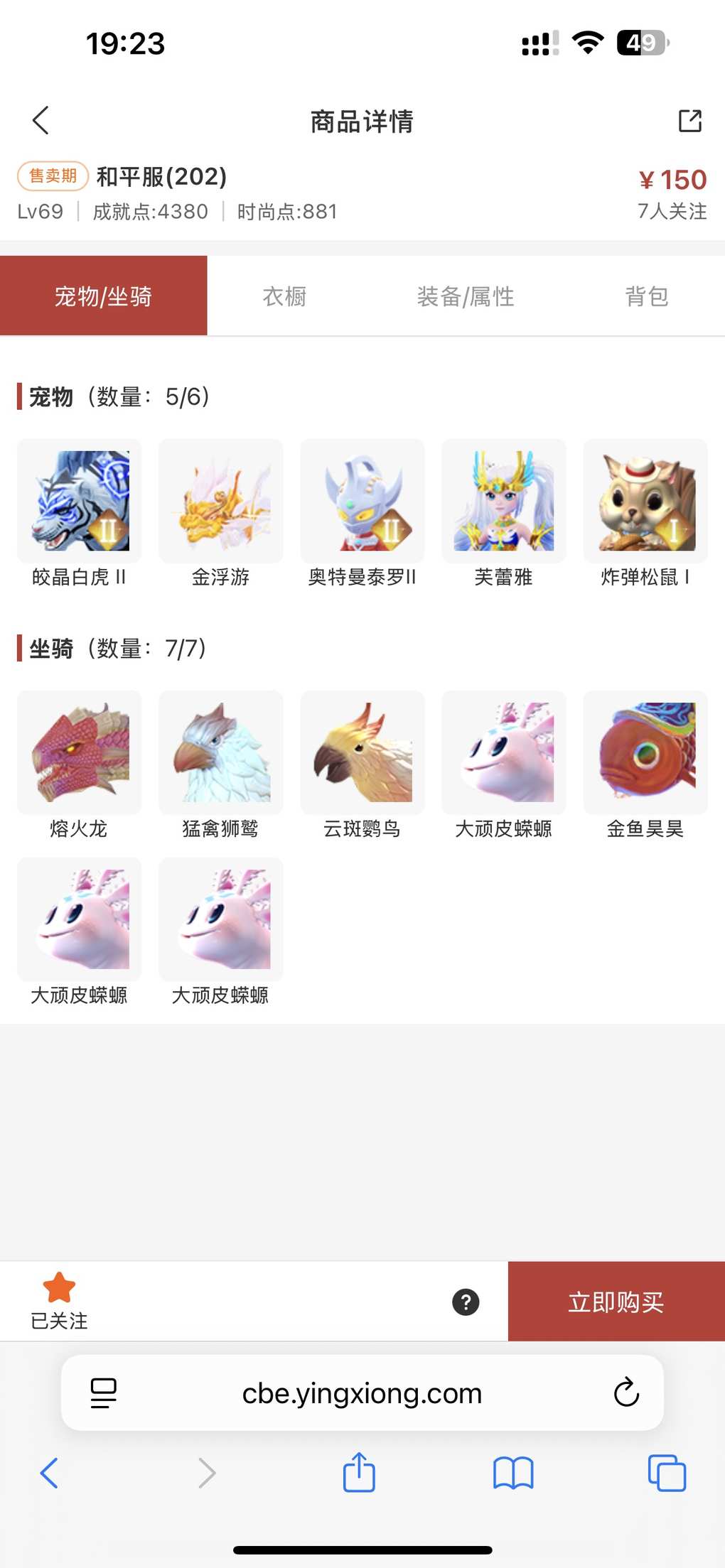
Task: View the 熔火龙 mount
Action: coord(80,753)
